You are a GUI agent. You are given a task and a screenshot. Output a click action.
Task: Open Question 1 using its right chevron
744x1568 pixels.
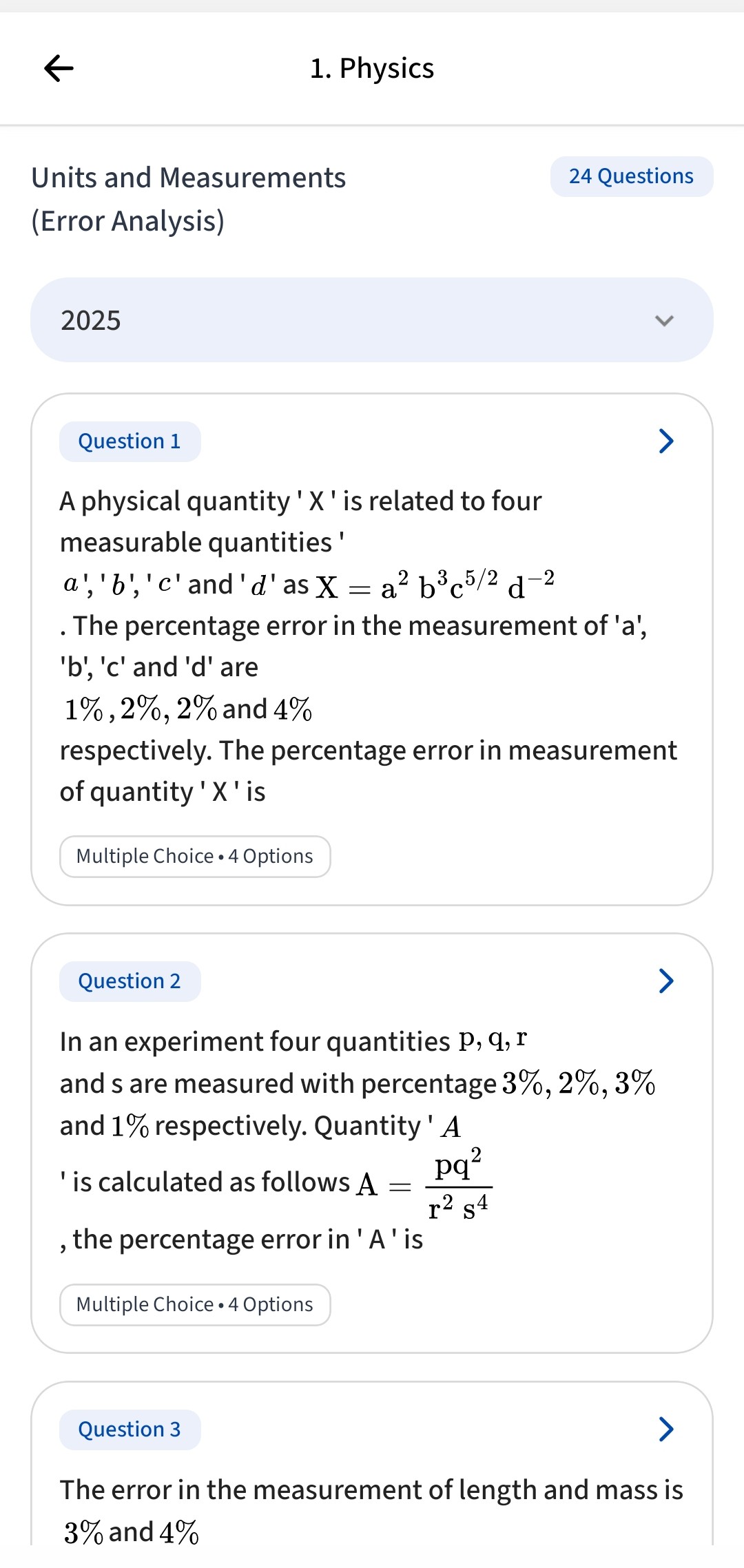(665, 441)
